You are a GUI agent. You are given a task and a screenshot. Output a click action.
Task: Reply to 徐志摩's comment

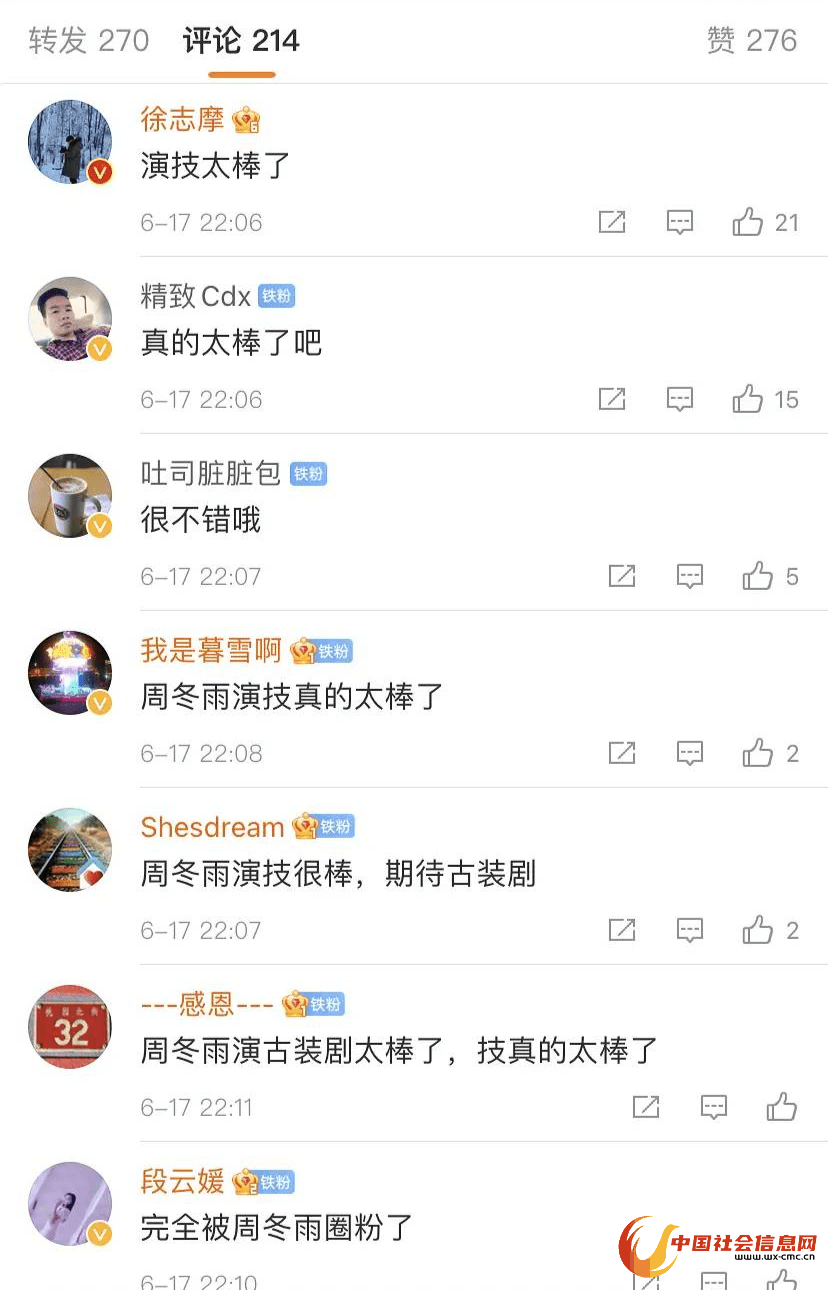[x=680, y=222]
